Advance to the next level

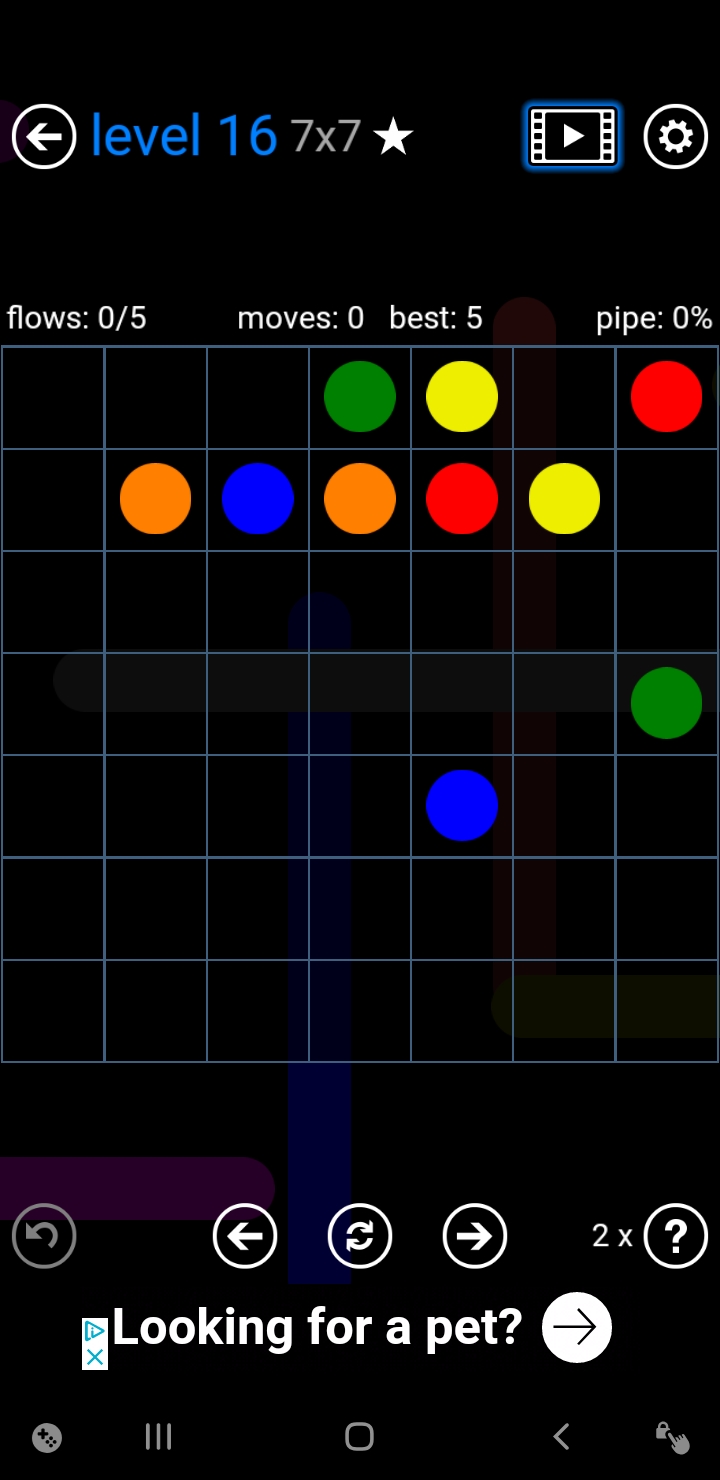(x=475, y=1236)
